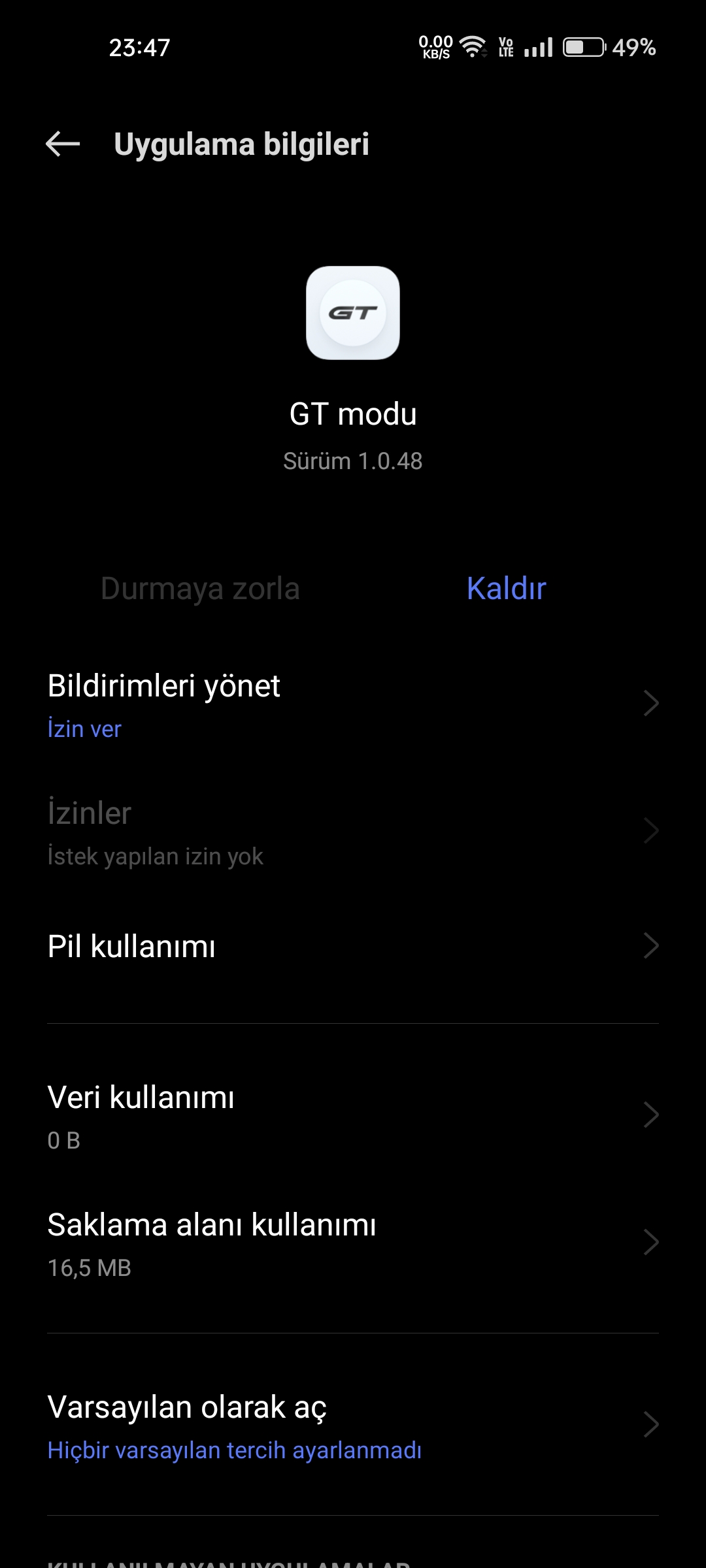This screenshot has width=706, height=1568.
Task: Open Bildirimleri yönet settings
Action: pyautogui.click(x=353, y=704)
